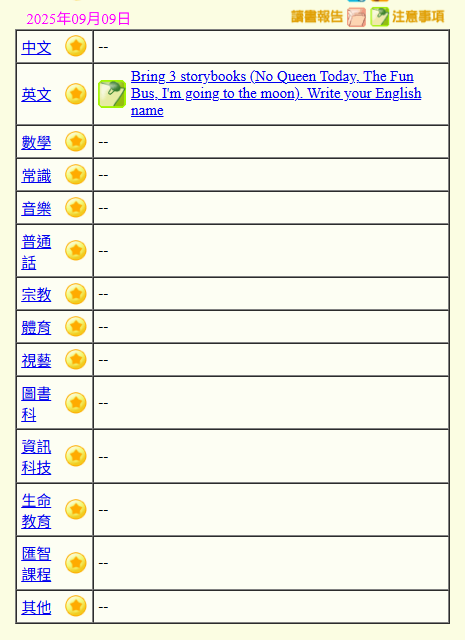Open the 體育 subject link
This screenshot has height=640, width=465.
[x=36, y=327]
